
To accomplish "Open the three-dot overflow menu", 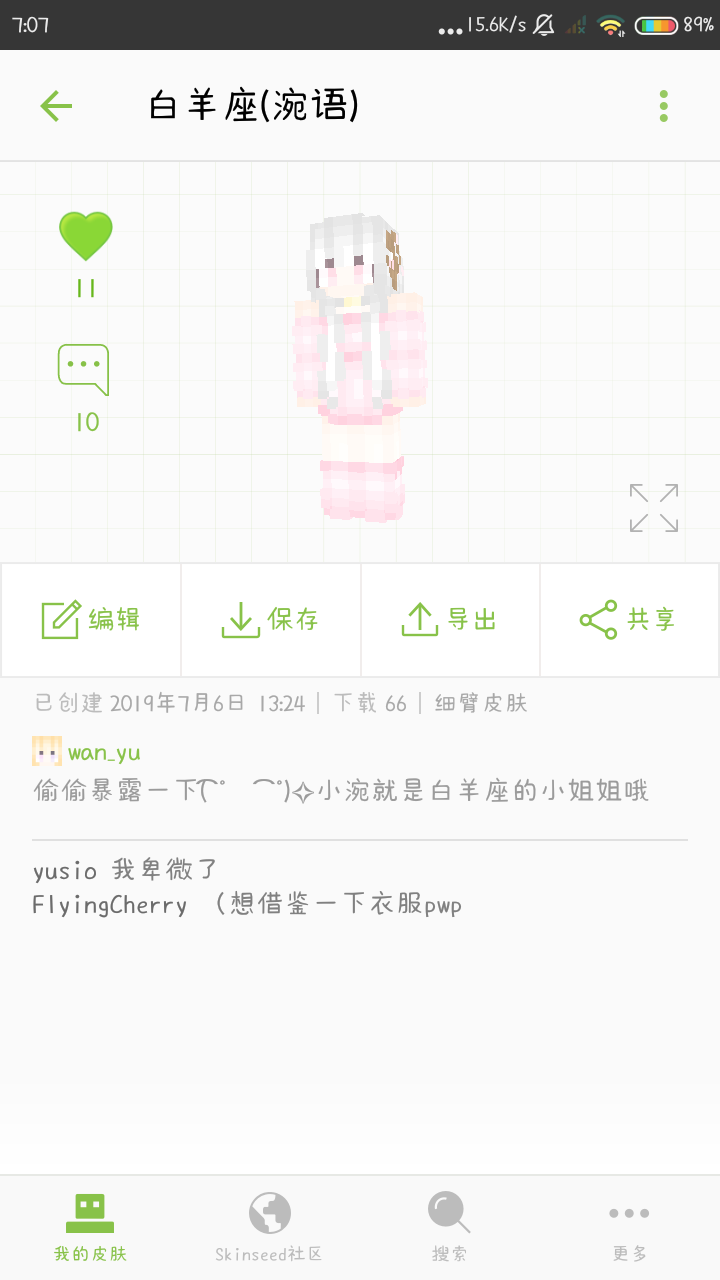I will (x=663, y=106).
